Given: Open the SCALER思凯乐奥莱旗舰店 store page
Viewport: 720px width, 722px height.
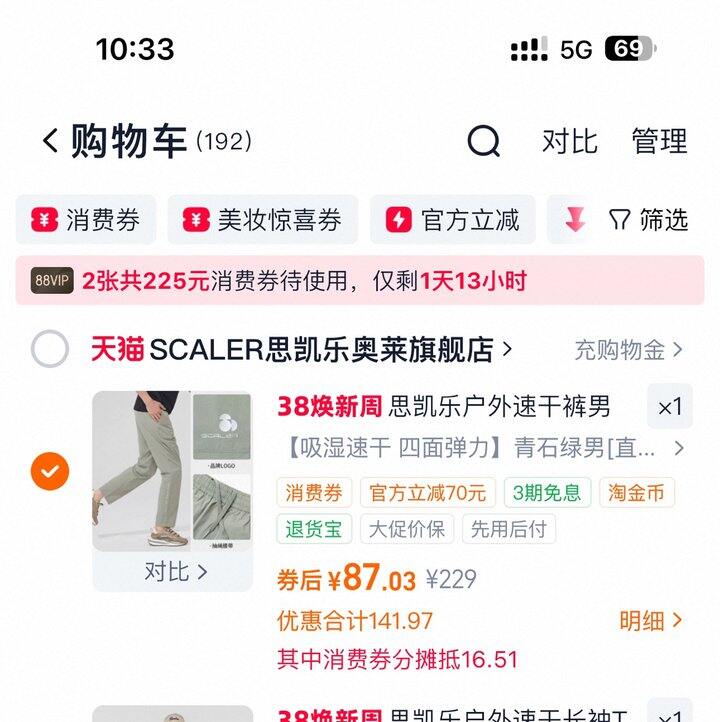Looking at the screenshot, I should coord(320,349).
